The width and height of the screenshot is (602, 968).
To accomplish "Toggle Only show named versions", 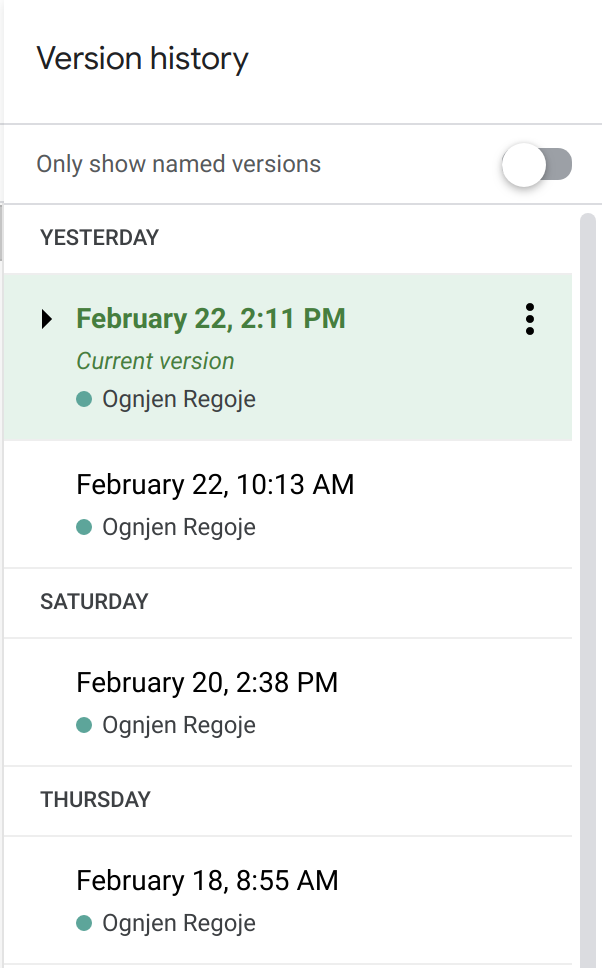I will [537, 164].
